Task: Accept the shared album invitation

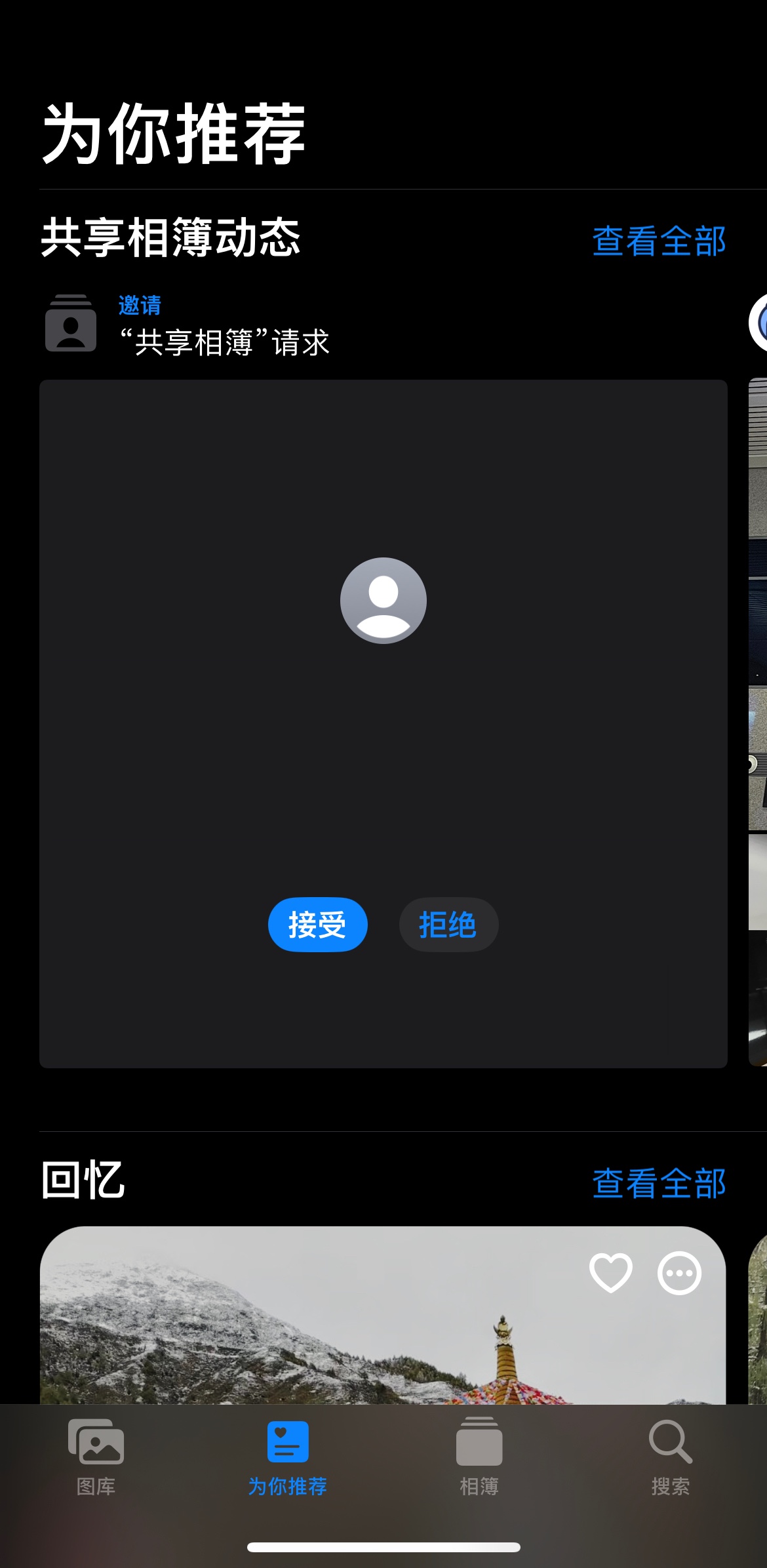Action: [x=317, y=924]
